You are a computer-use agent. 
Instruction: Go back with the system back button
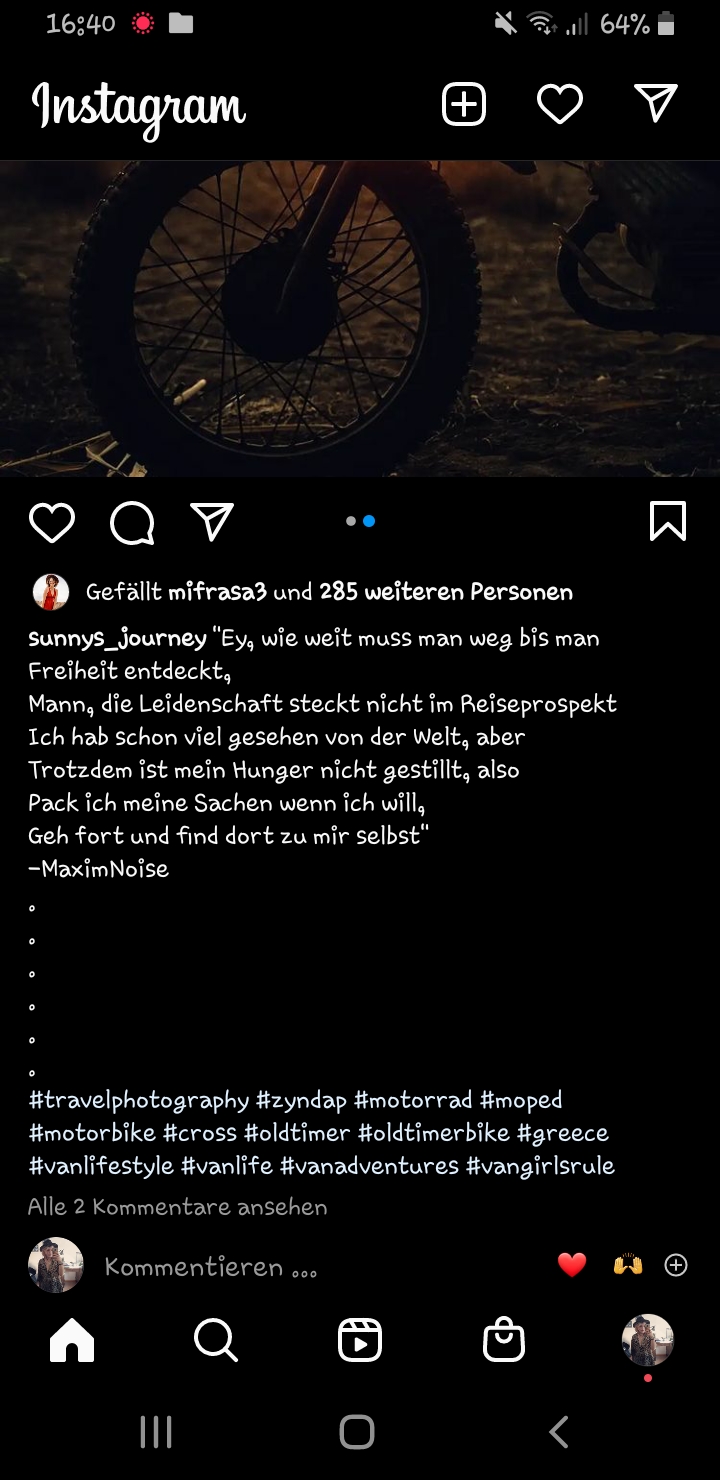(559, 1432)
